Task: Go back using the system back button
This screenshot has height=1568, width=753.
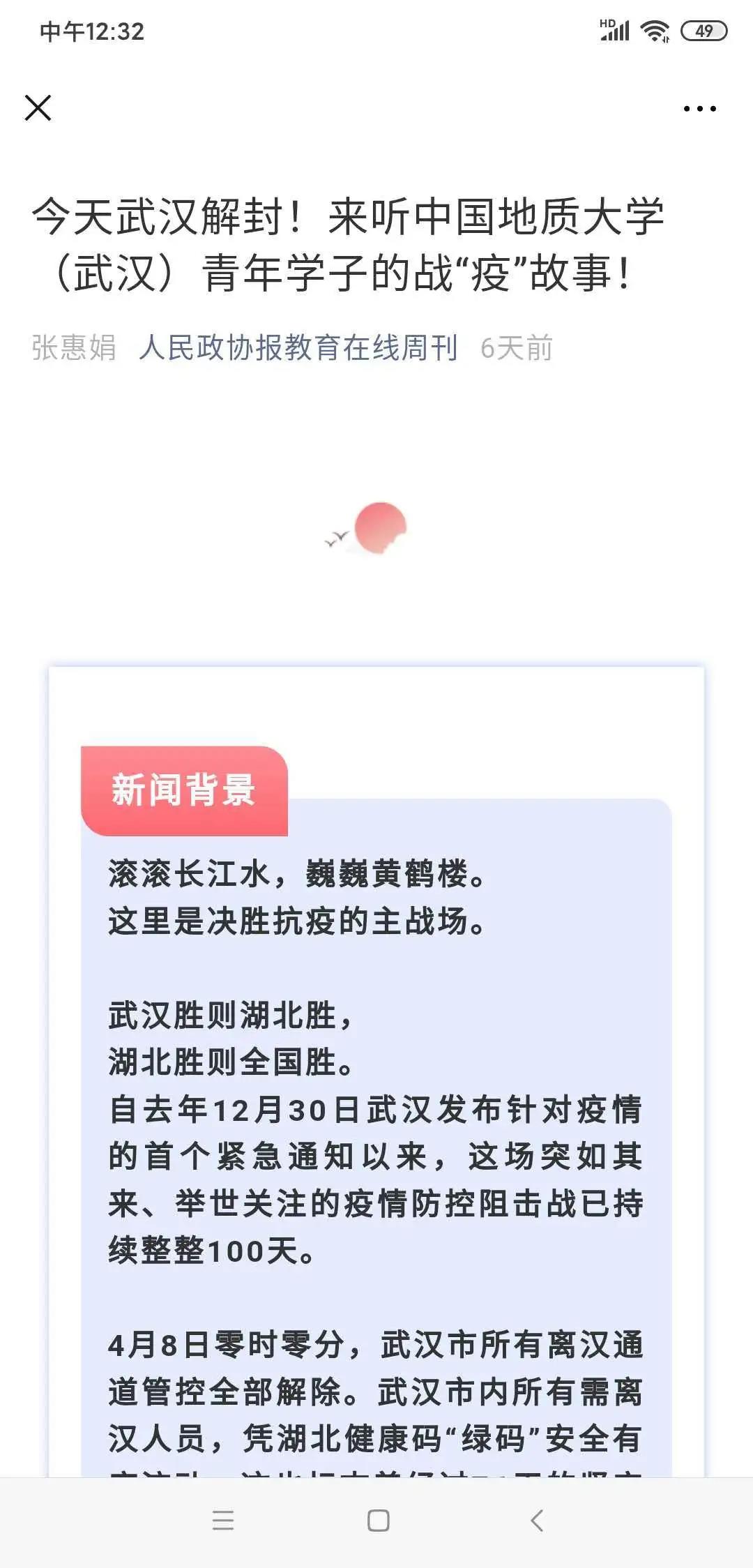Action: click(536, 1520)
